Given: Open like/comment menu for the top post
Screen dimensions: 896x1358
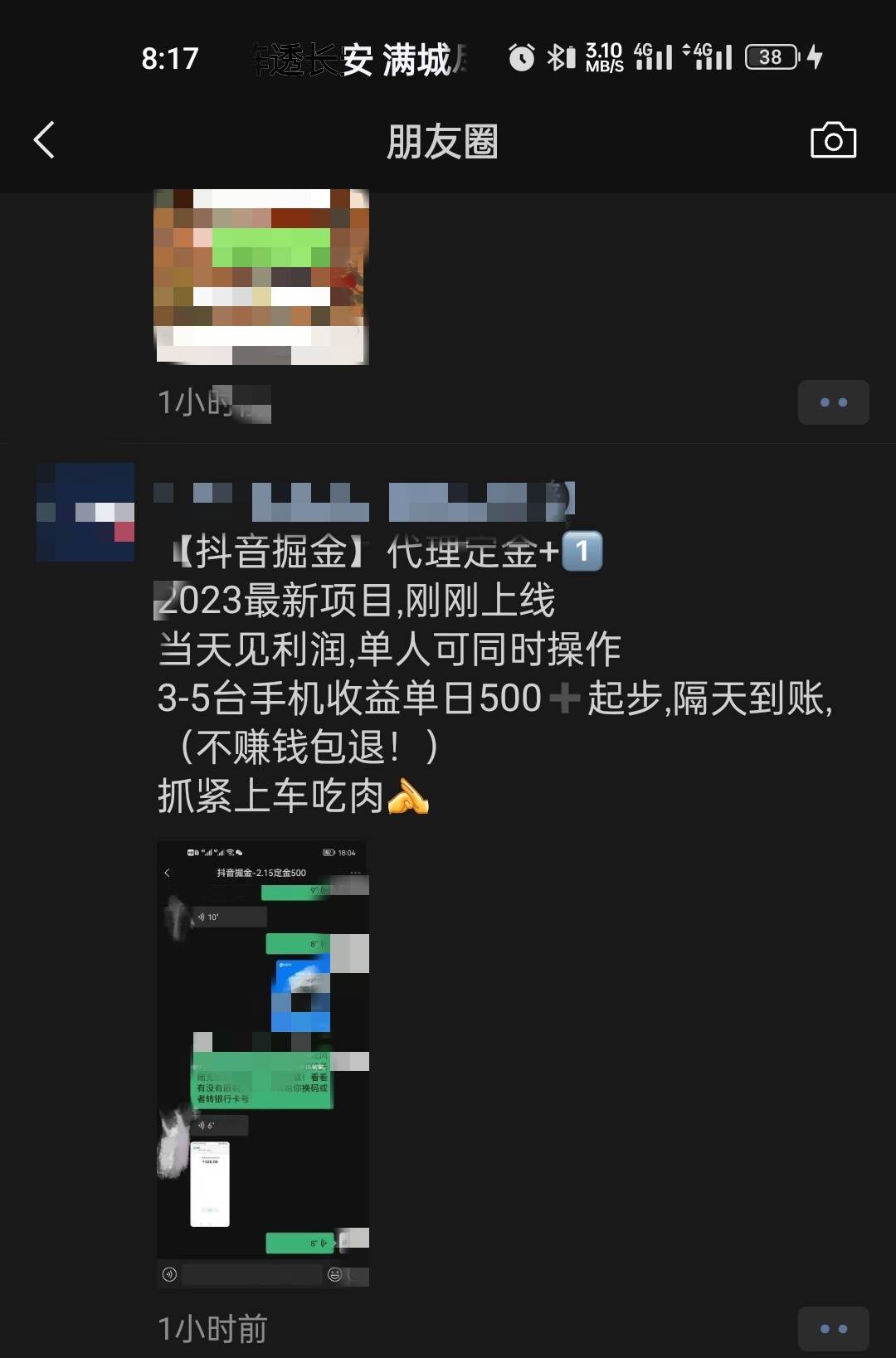Looking at the screenshot, I should pos(833,402).
